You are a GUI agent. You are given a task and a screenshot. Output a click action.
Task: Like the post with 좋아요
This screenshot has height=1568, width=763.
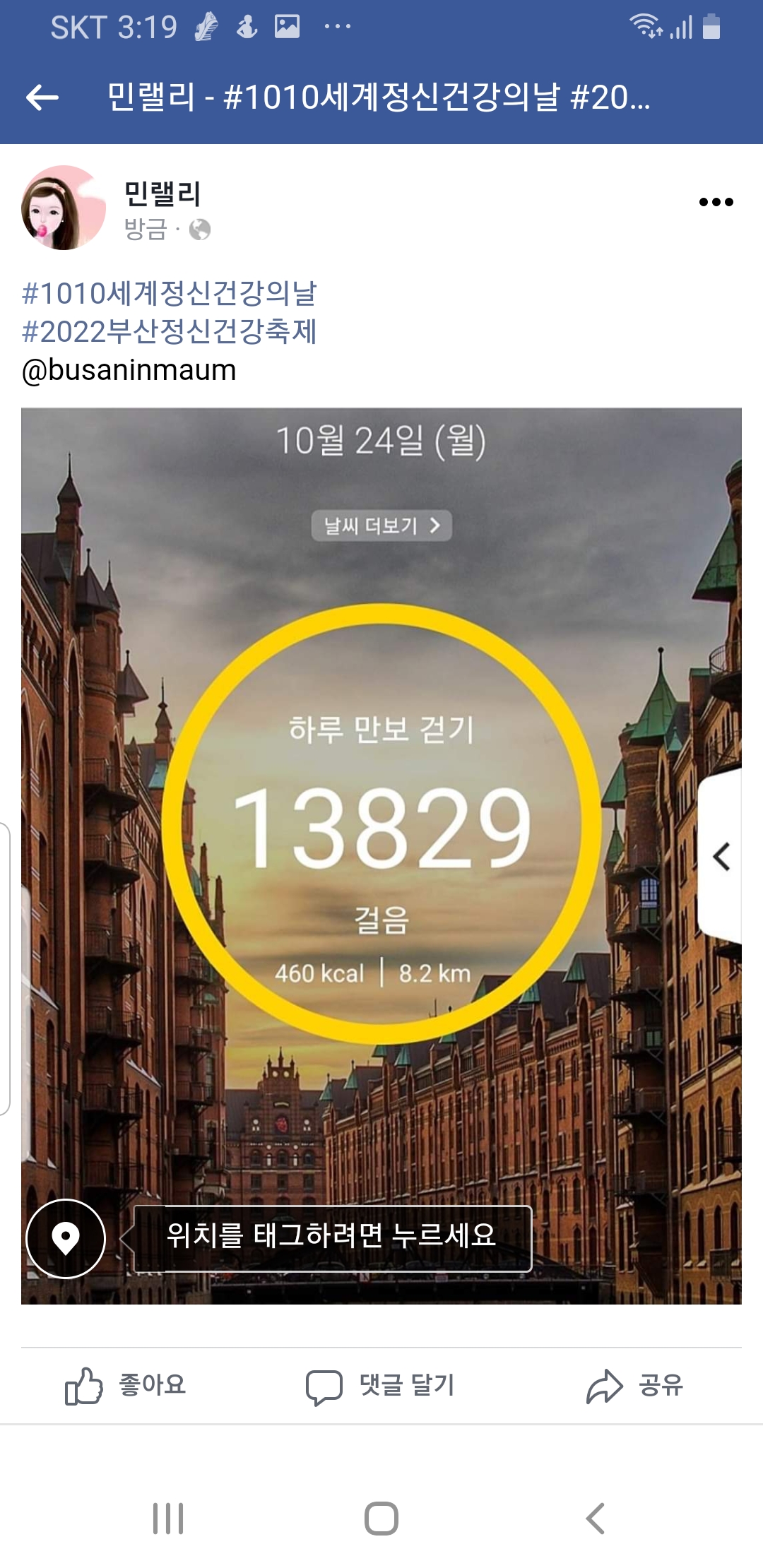pyautogui.click(x=126, y=1386)
